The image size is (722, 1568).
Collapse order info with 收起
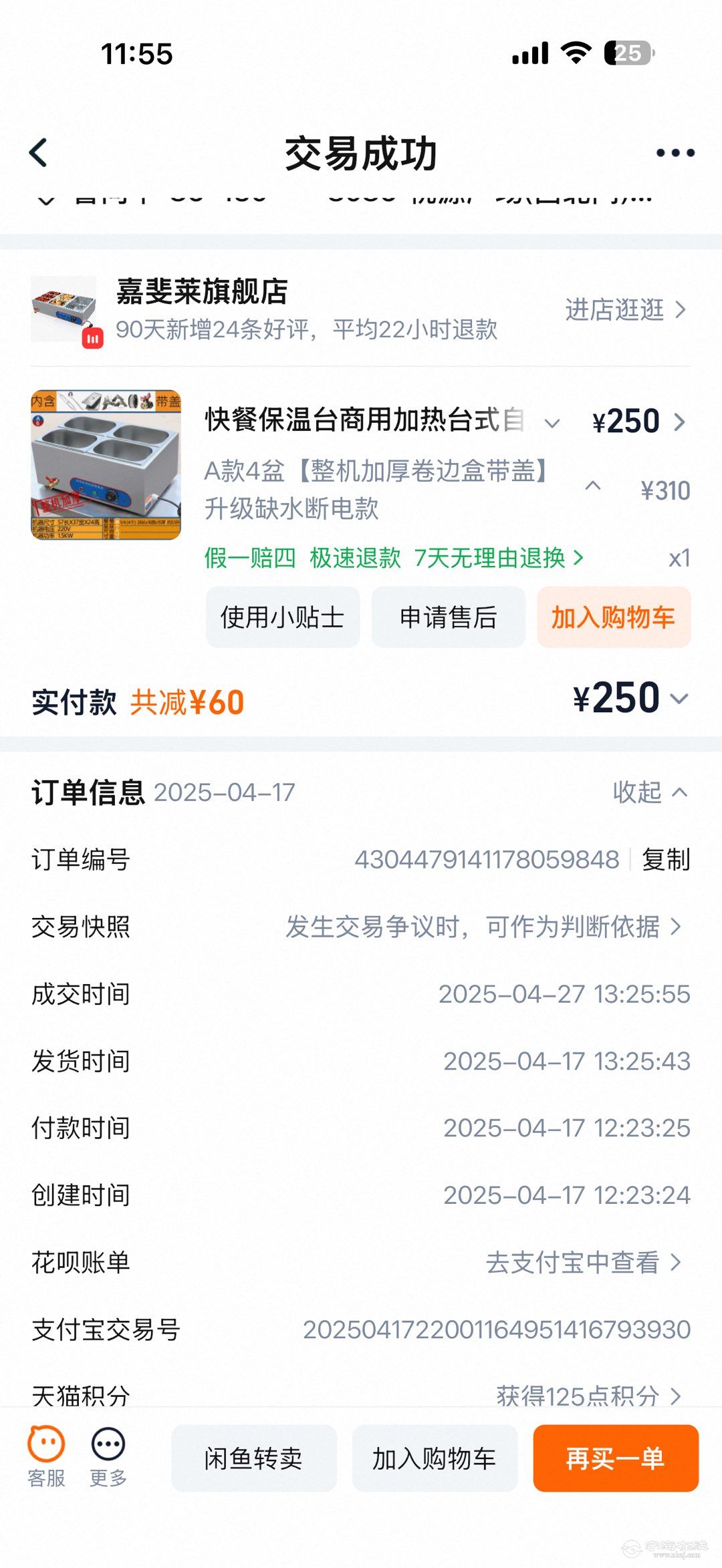[x=649, y=792]
